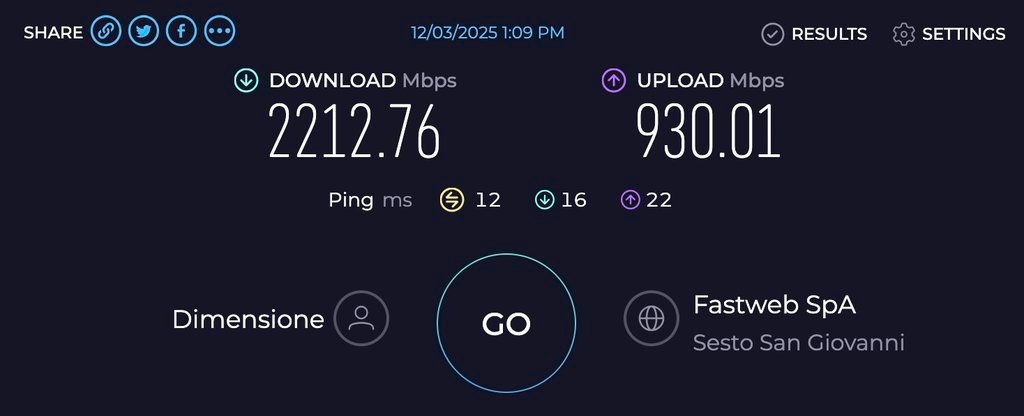Open the Results history

[x=814, y=34]
